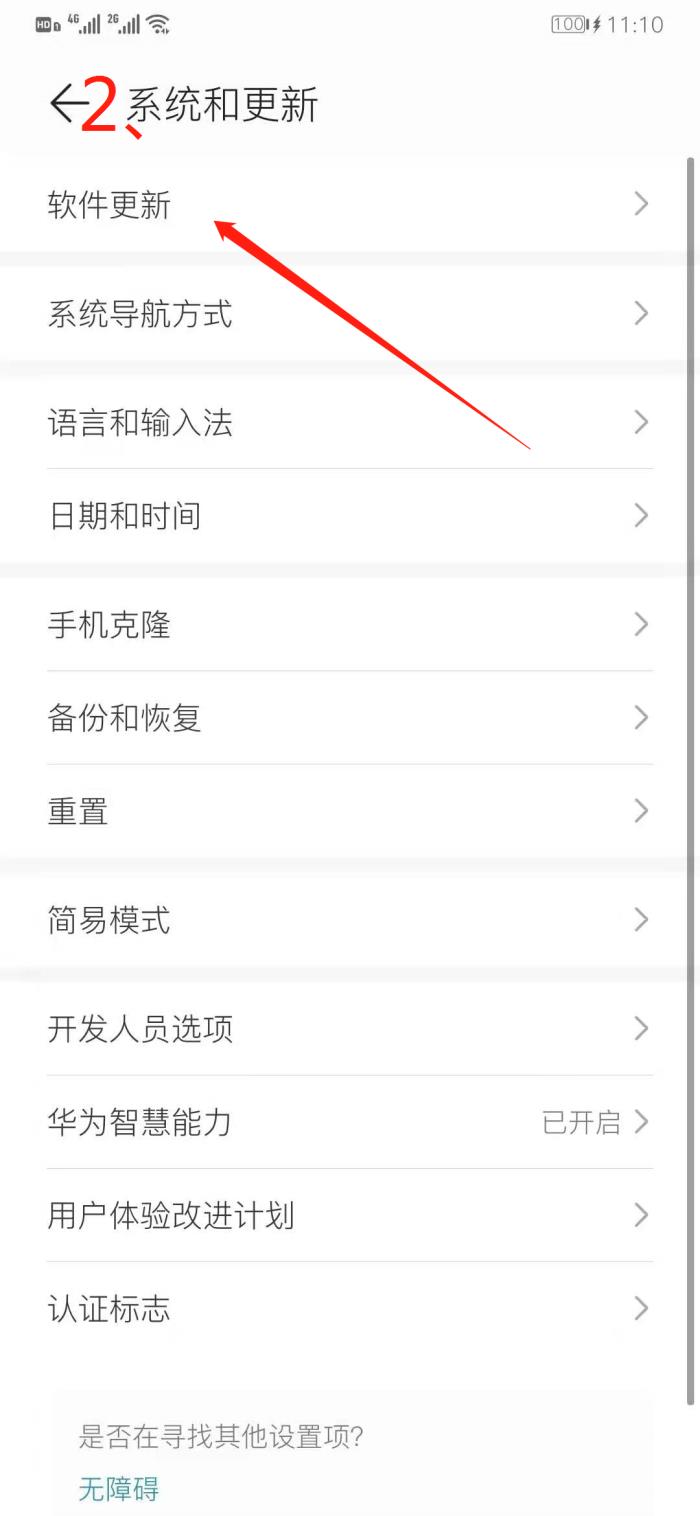The image size is (700, 1516).
Task: Open 华为智慧能力 settings
Action: pos(350,1122)
